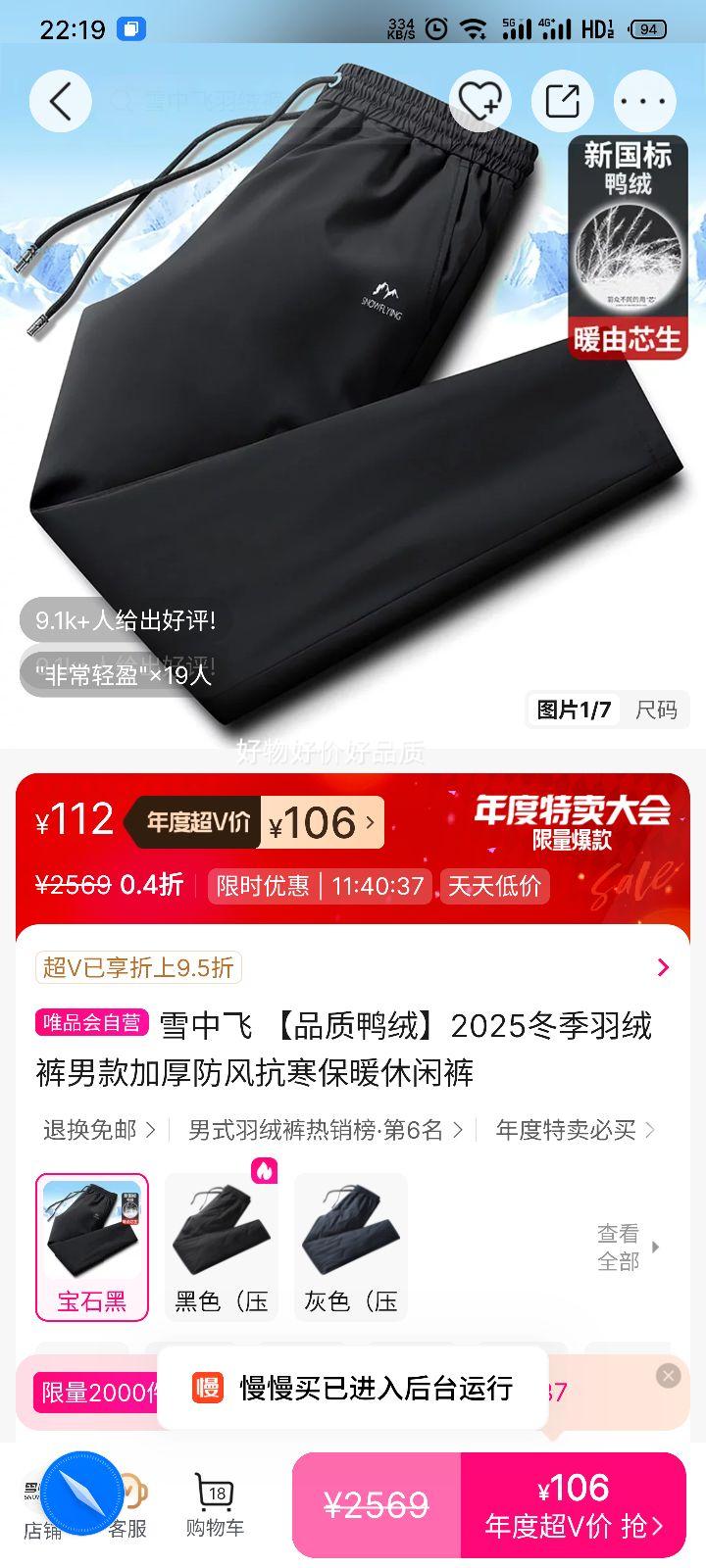Add the down pants to favorites heart
The height and width of the screenshot is (1568, 706).
tap(478, 101)
